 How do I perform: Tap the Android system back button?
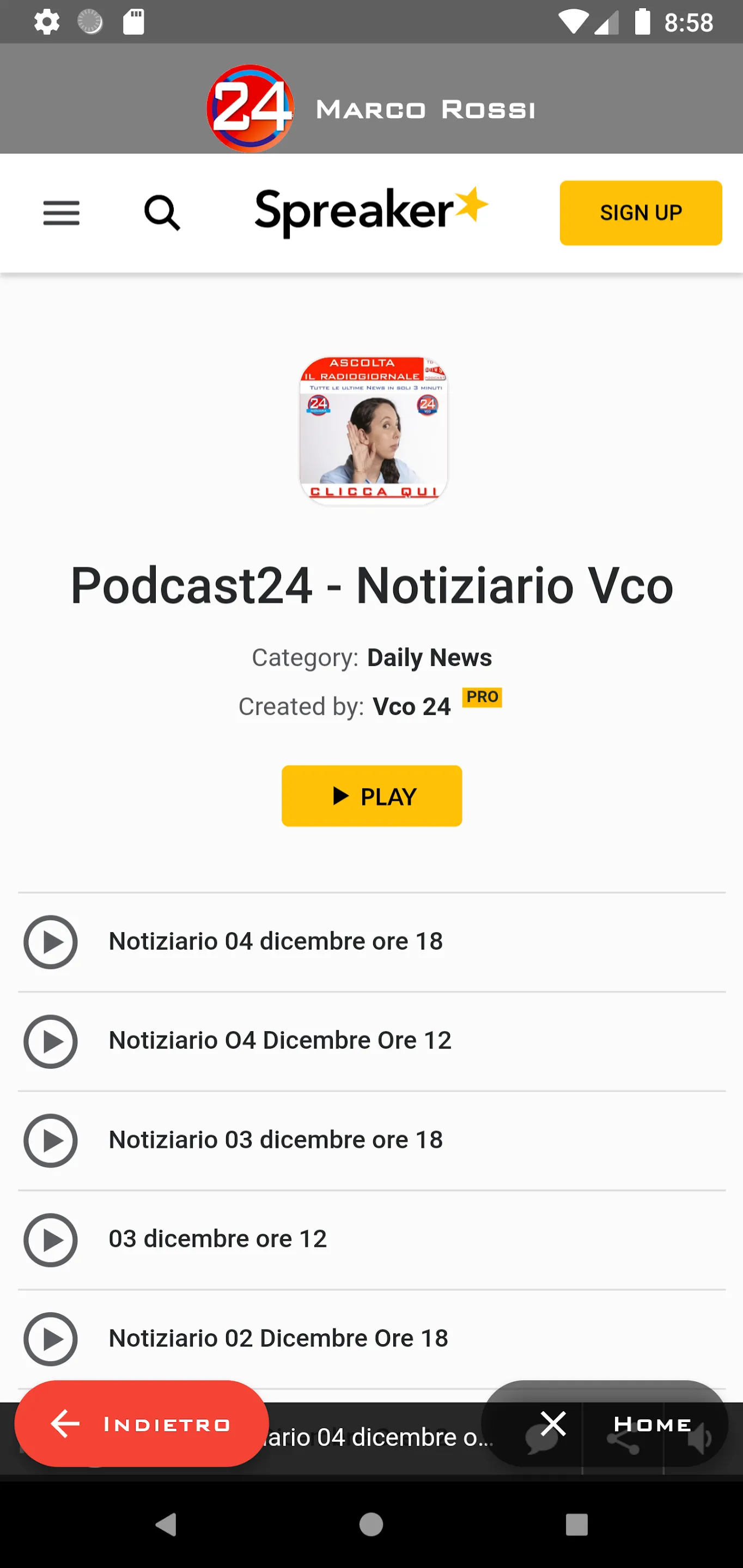166,1525
